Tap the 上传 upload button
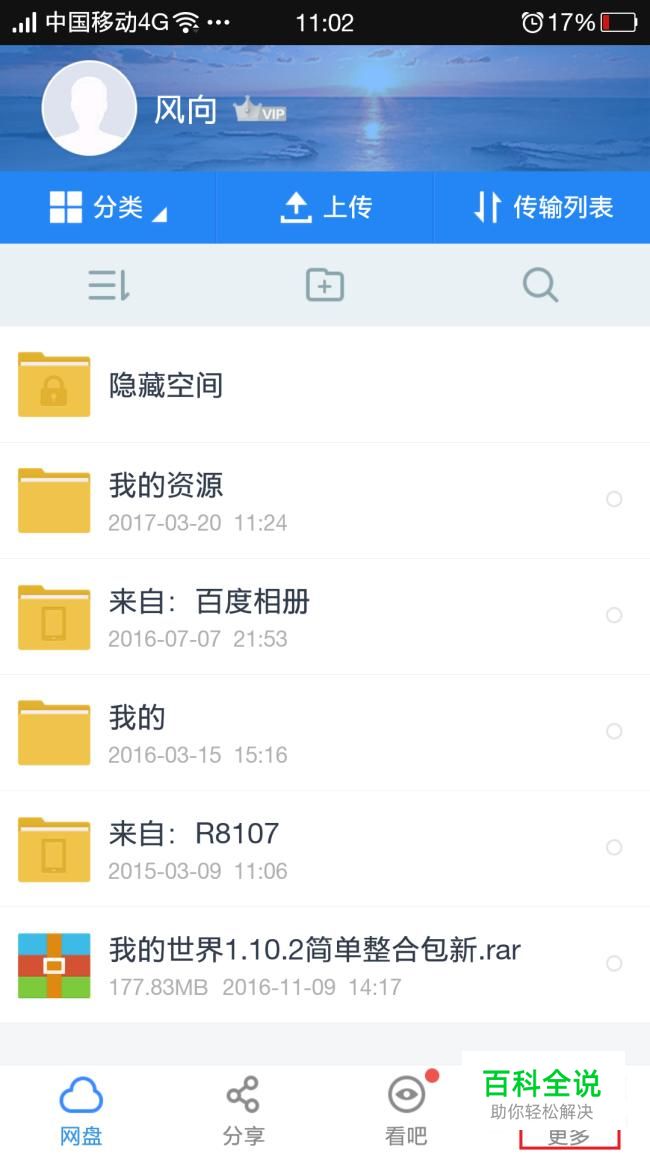The height and width of the screenshot is (1155, 650). coord(325,208)
